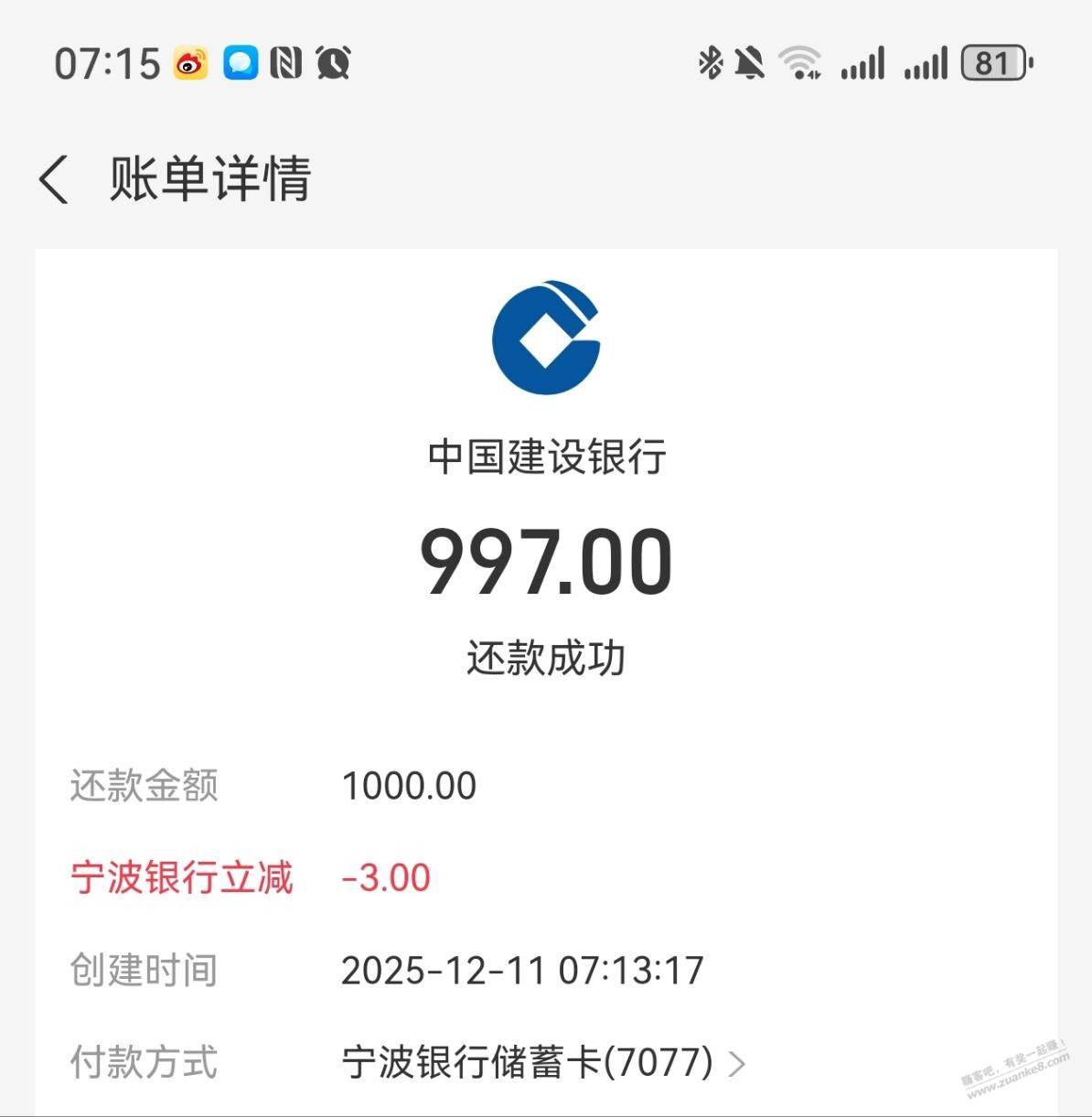
Task: Open payment method 宁波银行储蓄卡(7077)
Action: tap(543, 1063)
